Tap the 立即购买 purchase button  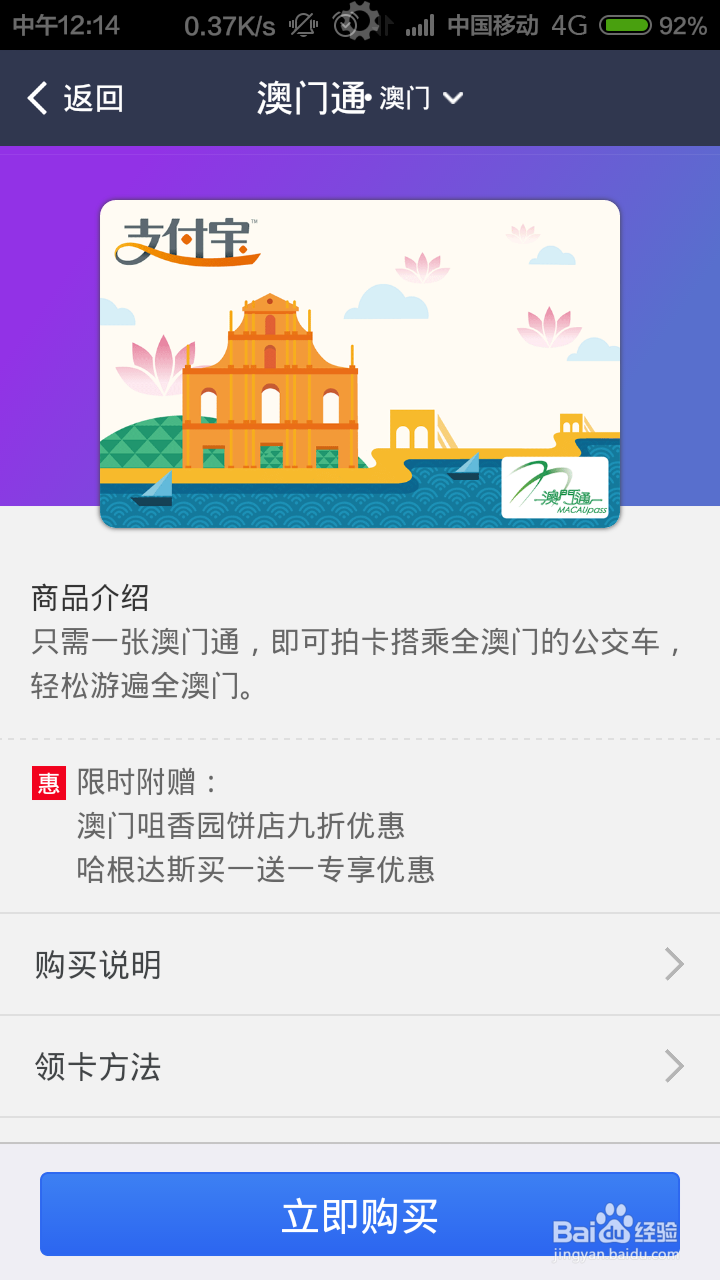[x=360, y=1213]
